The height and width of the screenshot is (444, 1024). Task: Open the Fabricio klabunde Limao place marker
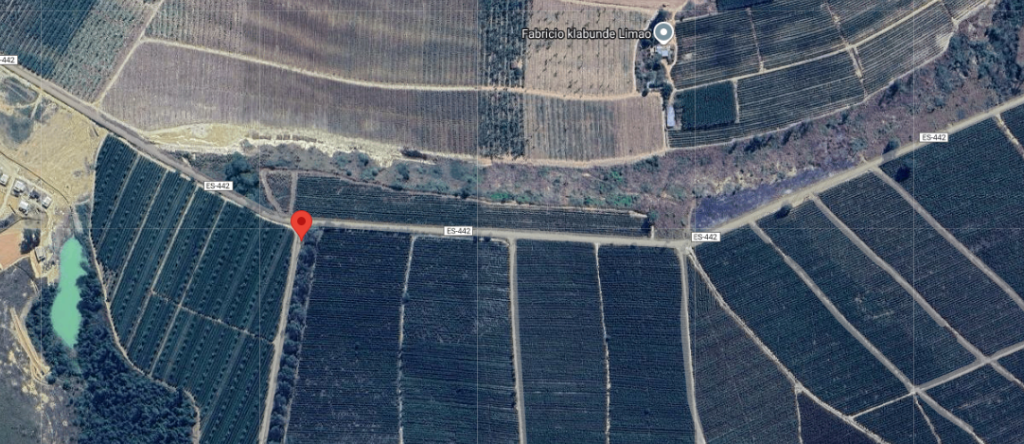pyautogui.click(x=664, y=33)
